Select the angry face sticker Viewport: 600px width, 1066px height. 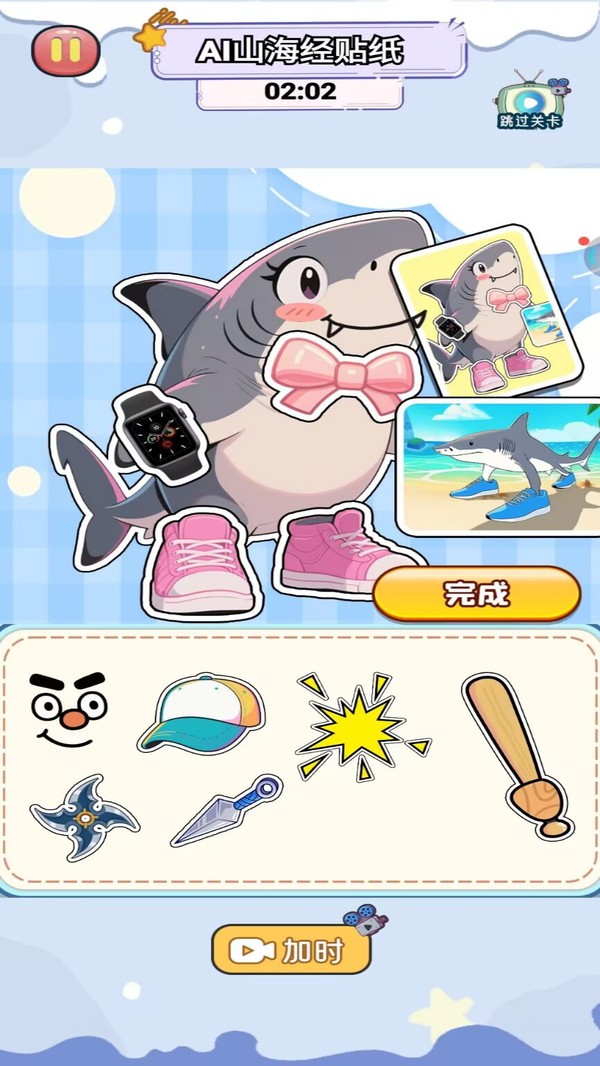67,710
